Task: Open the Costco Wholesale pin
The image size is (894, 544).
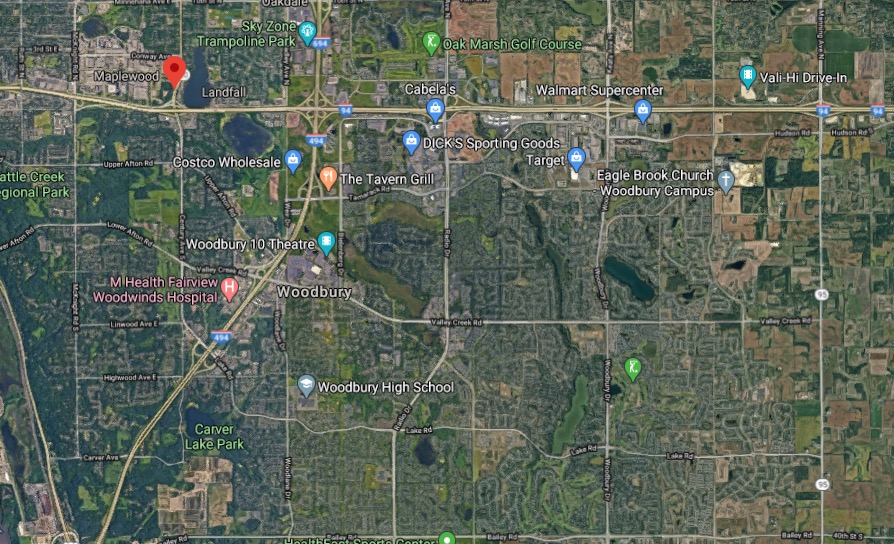Action: click(293, 159)
